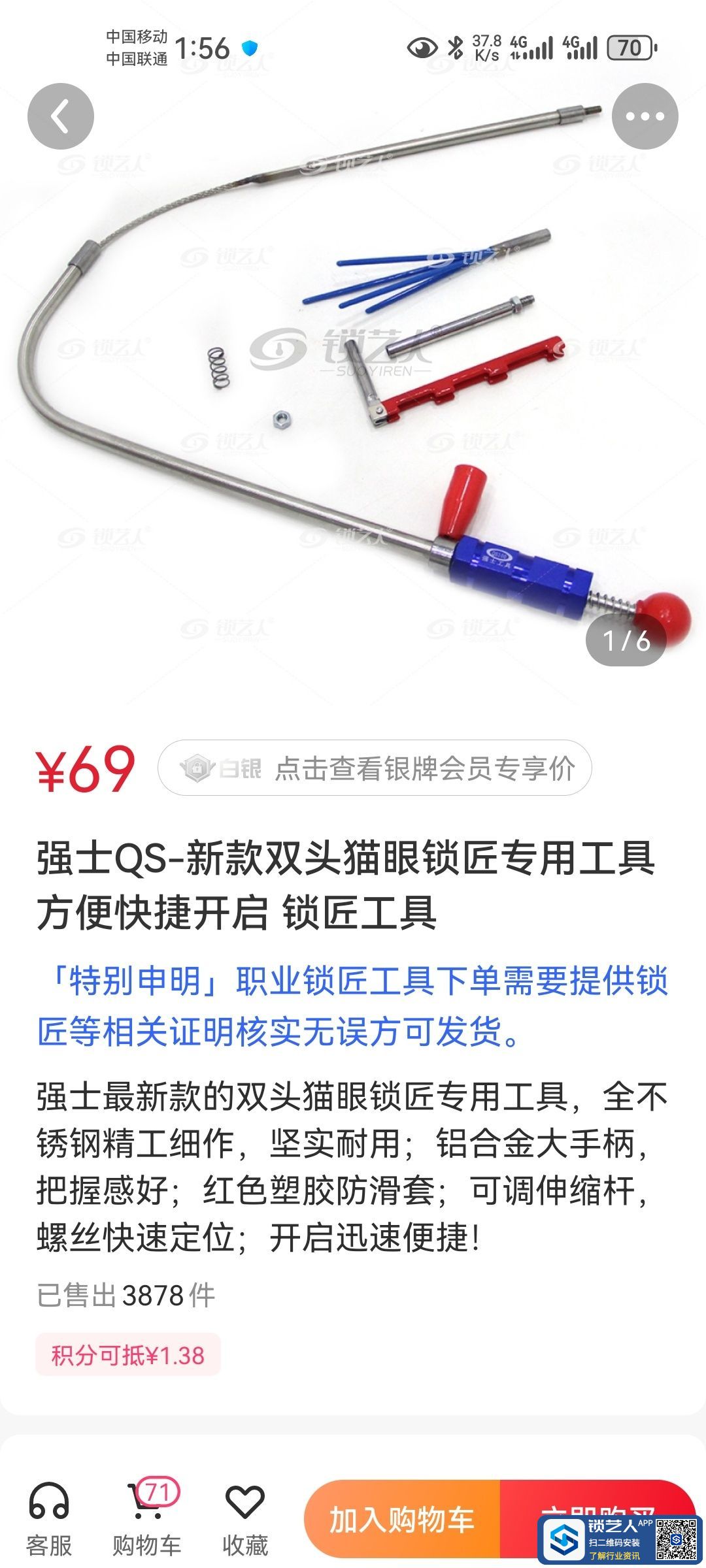View the silver member exclusive price

point(375,768)
